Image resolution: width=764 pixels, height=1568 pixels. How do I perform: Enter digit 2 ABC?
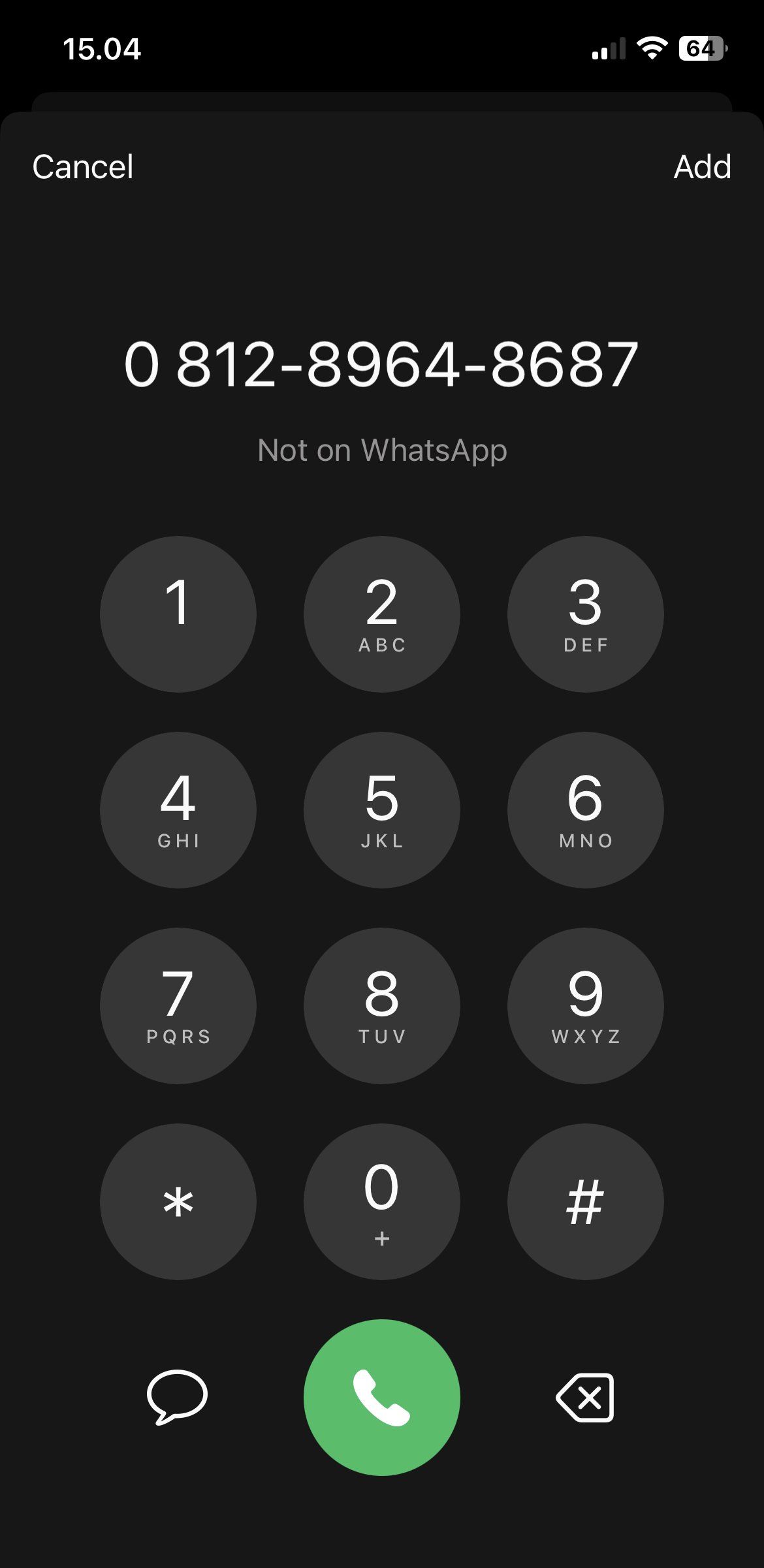click(x=382, y=614)
